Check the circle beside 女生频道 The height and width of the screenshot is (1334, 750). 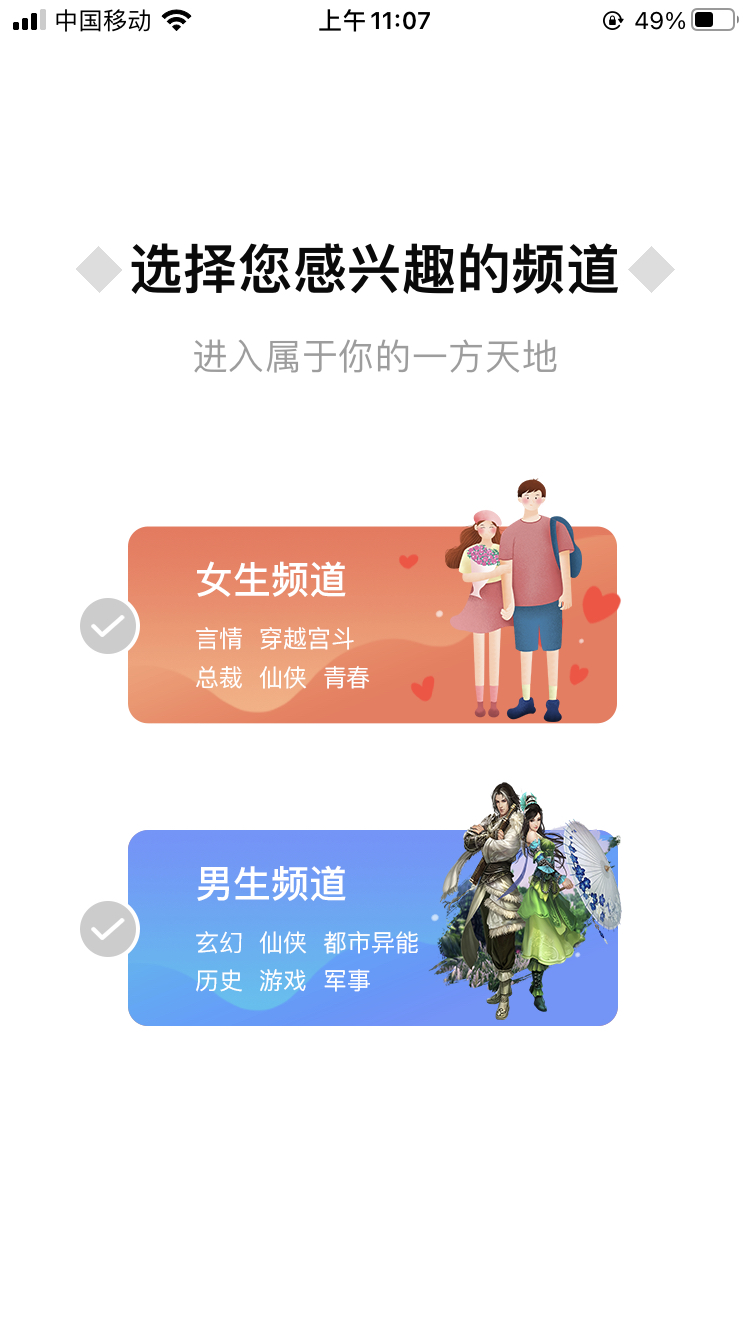click(x=108, y=626)
